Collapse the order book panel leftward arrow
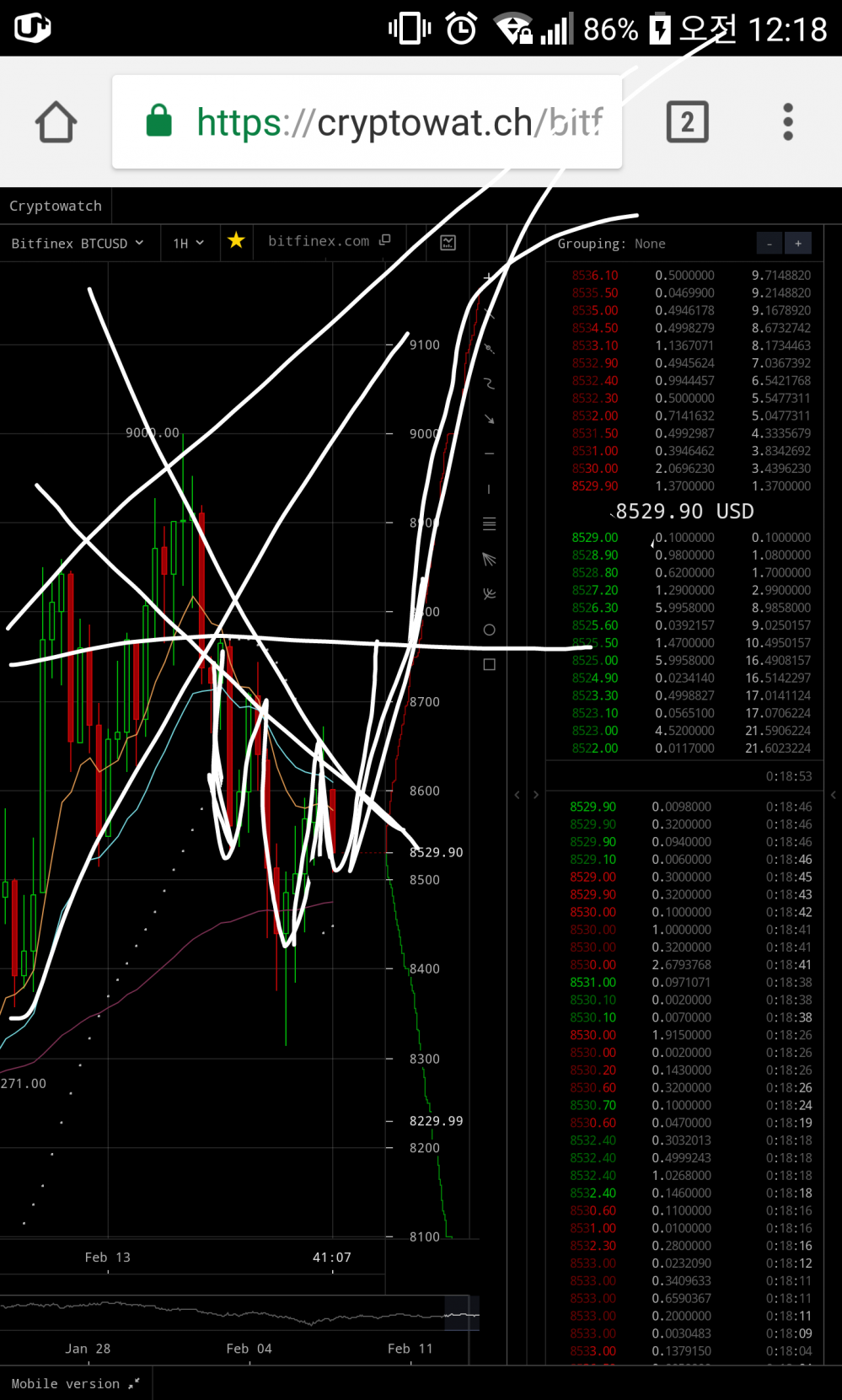The image size is (842, 1400). pyautogui.click(x=517, y=795)
